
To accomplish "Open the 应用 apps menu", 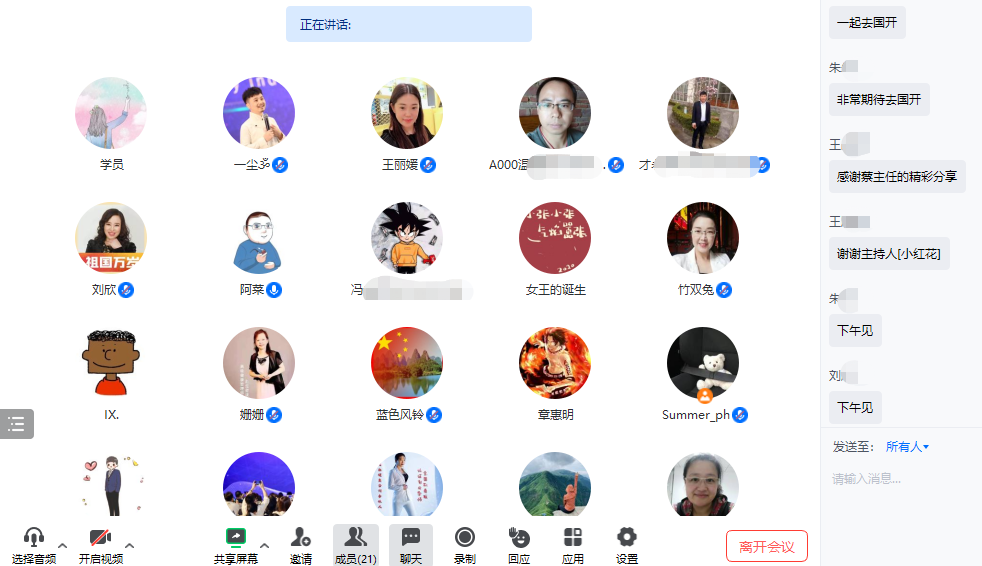I will [x=572, y=545].
